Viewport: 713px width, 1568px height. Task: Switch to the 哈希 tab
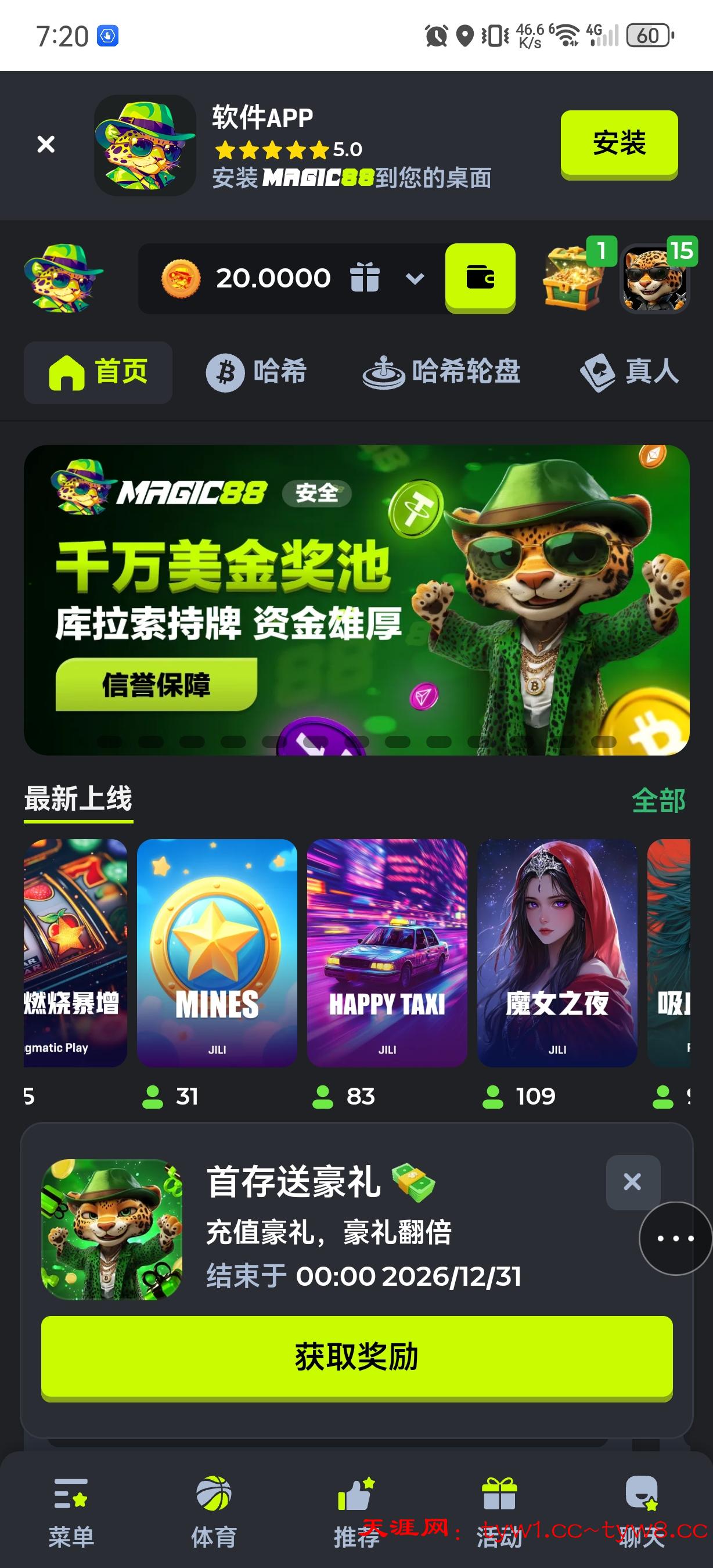point(256,372)
